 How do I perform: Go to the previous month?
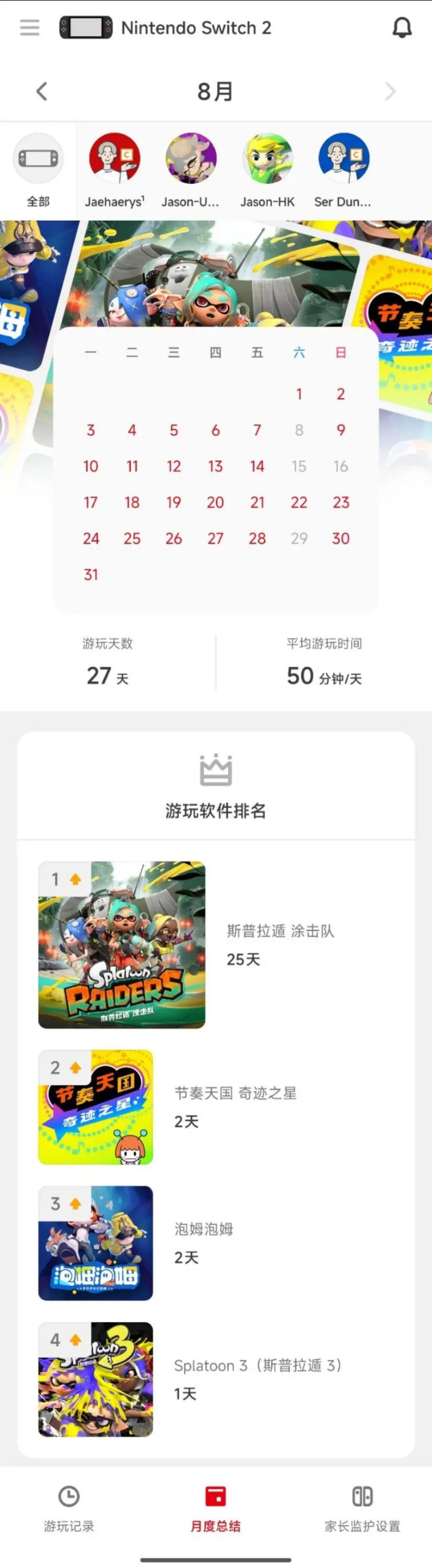41,91
